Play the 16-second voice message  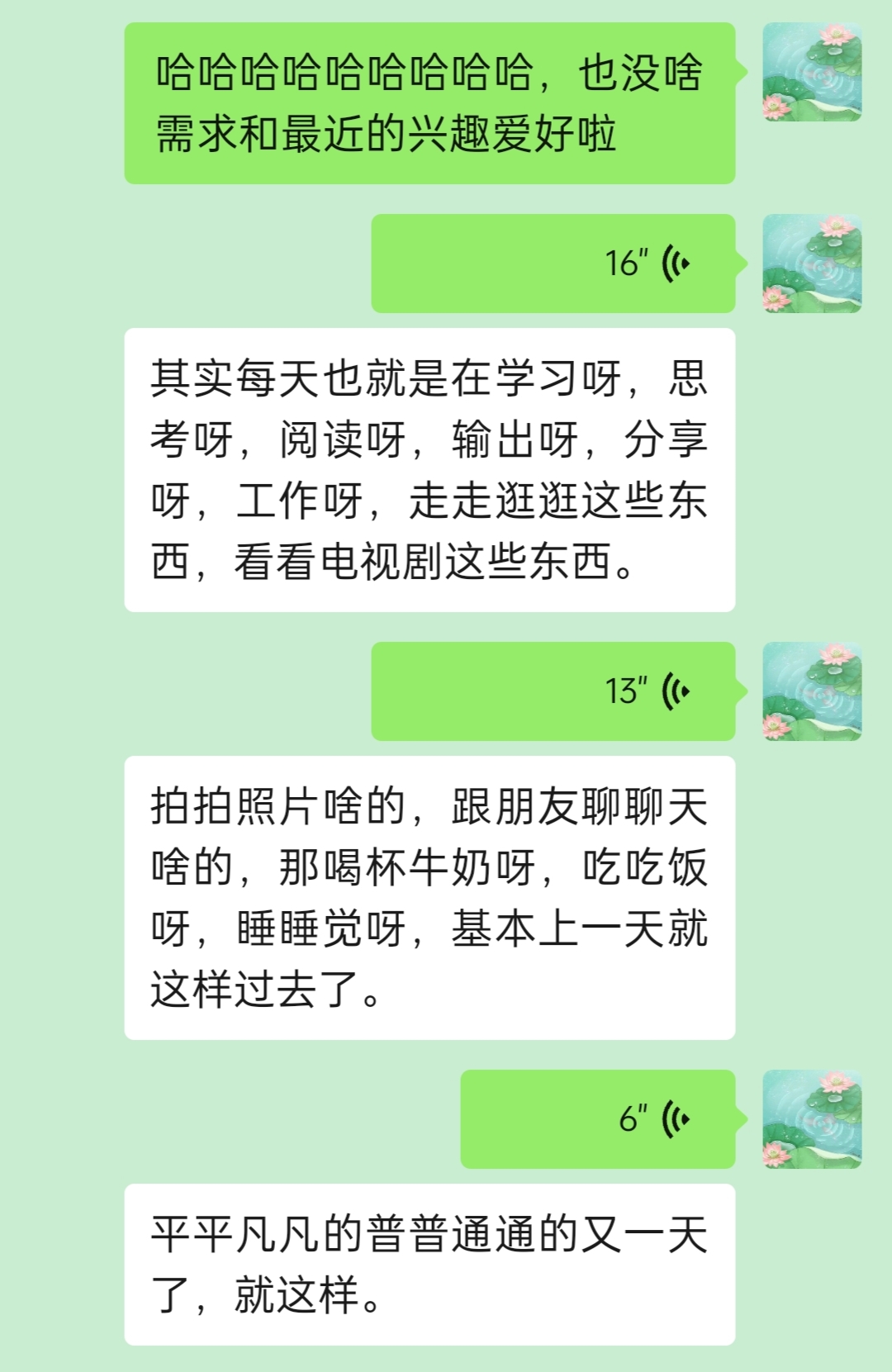click(553, 263)
